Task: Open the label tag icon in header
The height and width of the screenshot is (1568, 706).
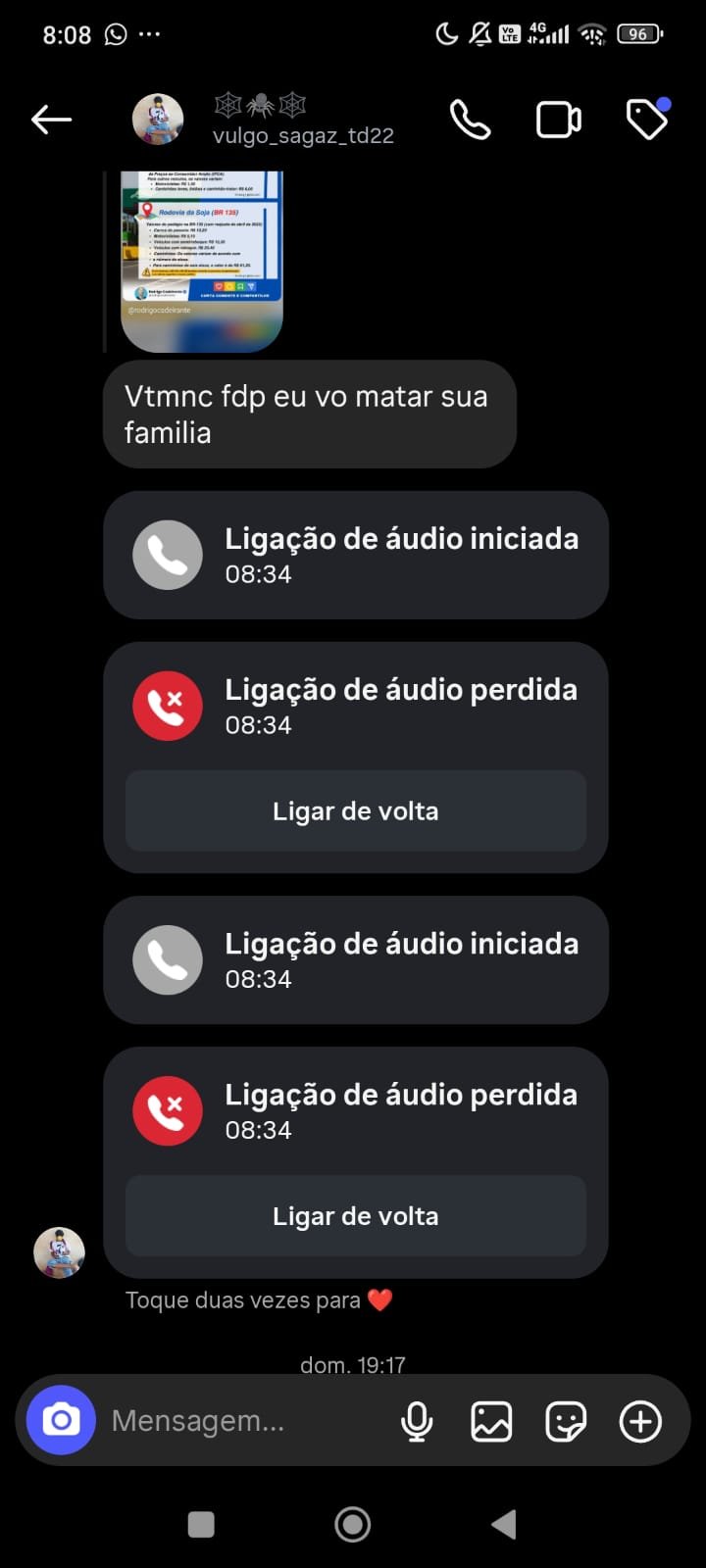Action: click(647, 121)
